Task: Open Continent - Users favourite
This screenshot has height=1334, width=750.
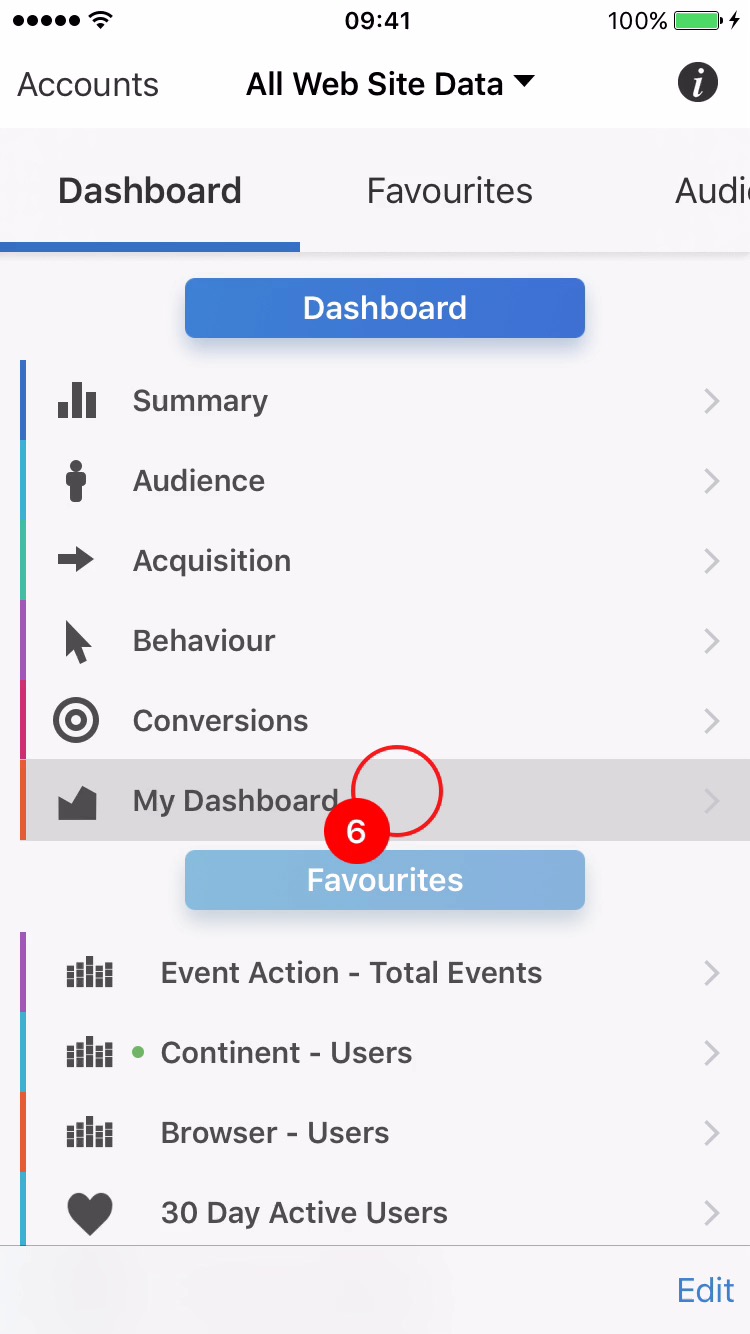Action: pos(385,1053)
